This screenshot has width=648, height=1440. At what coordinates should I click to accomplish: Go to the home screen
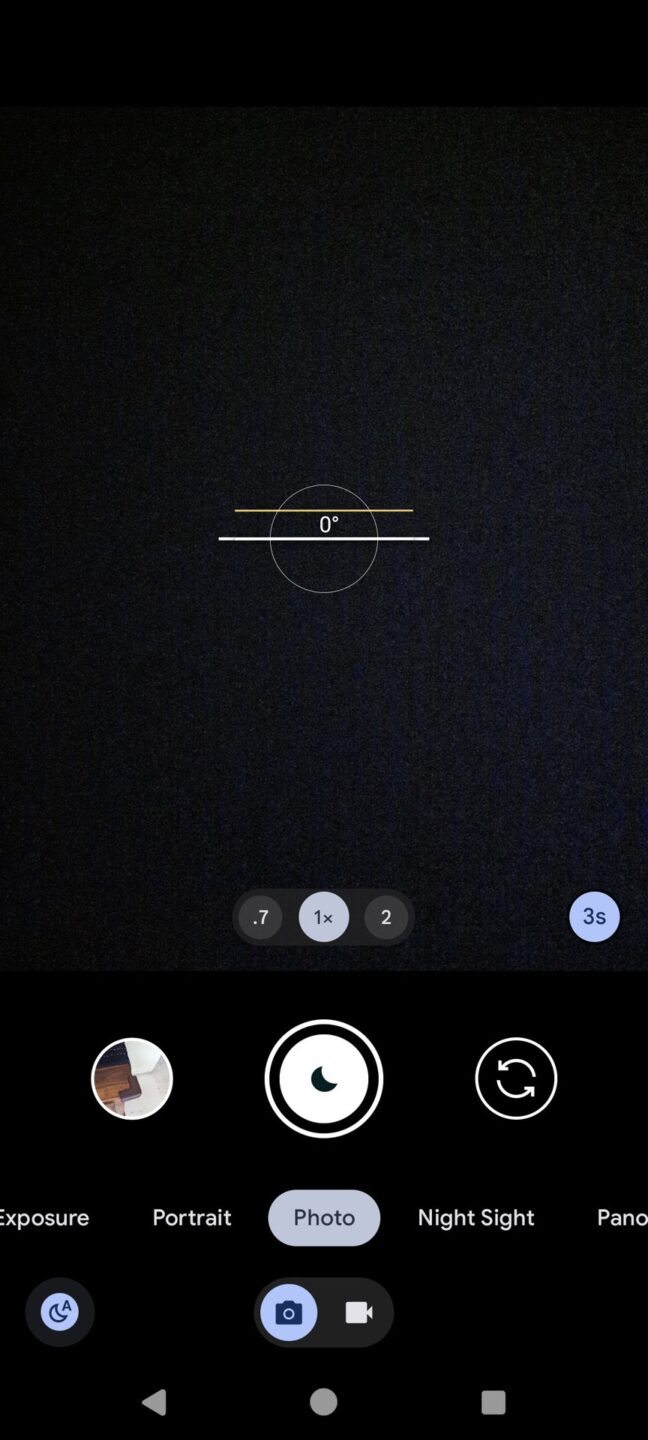[x=323, y=1402]
